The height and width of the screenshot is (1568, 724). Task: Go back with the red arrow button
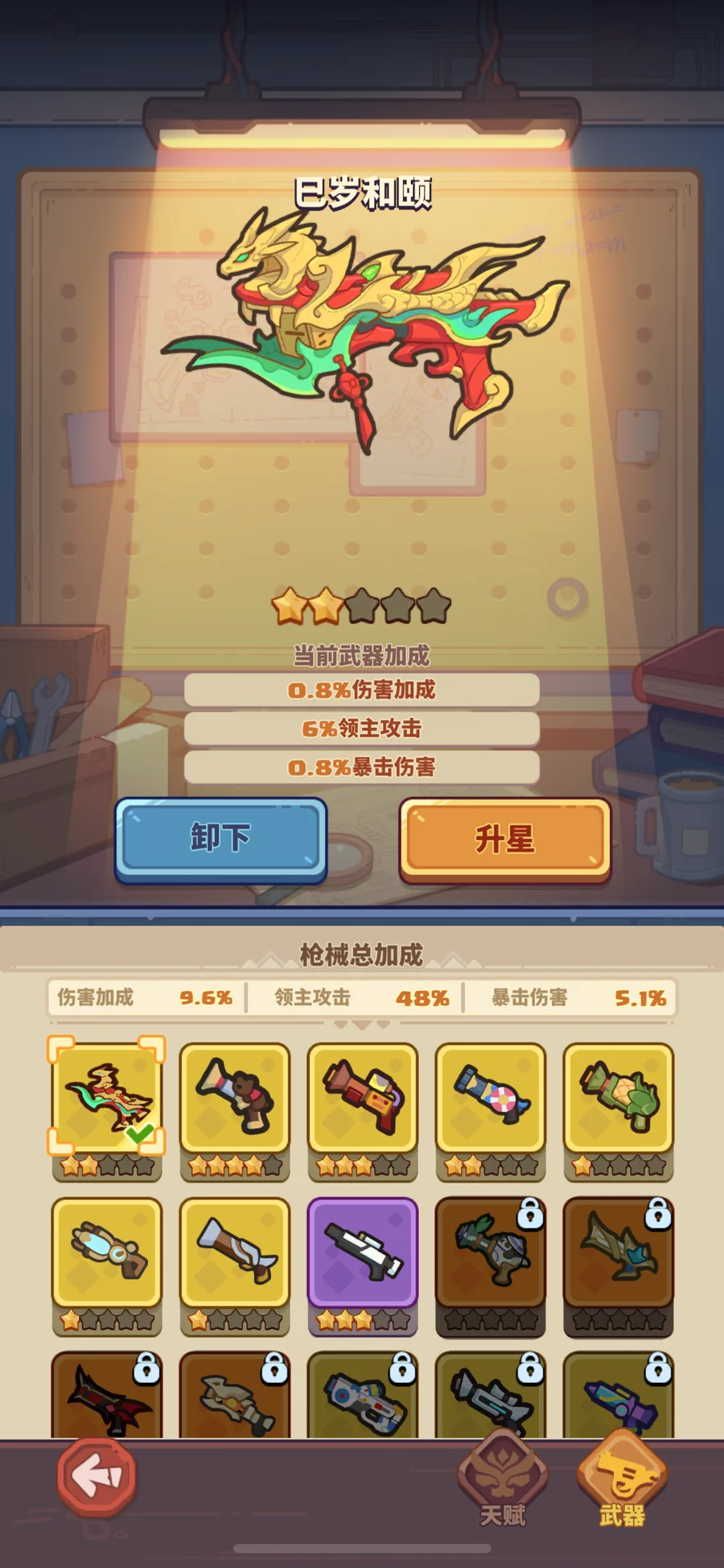coord(97,1476)
